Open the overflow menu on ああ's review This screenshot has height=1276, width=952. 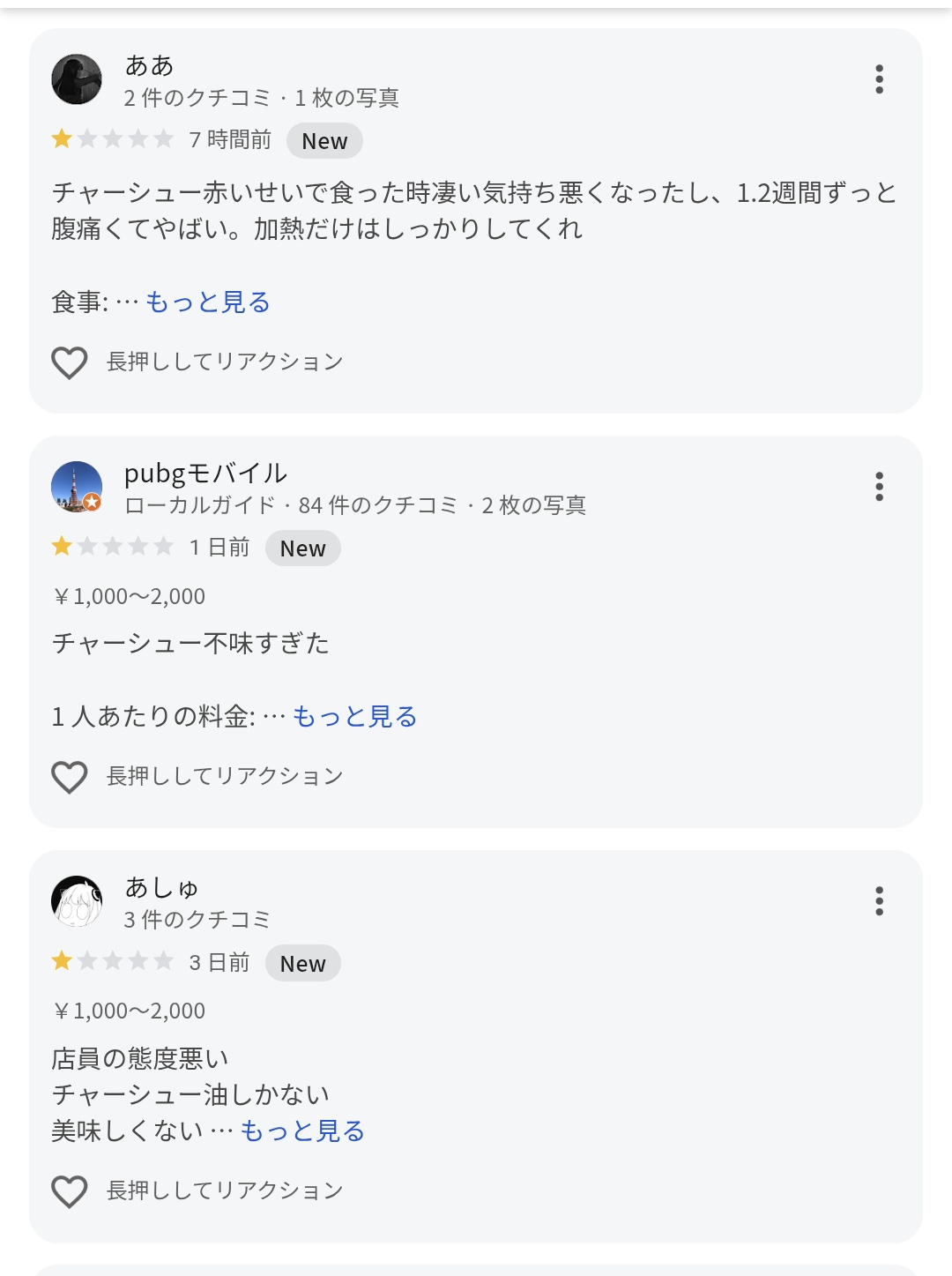pyautogui.click(x=879, y=79)
